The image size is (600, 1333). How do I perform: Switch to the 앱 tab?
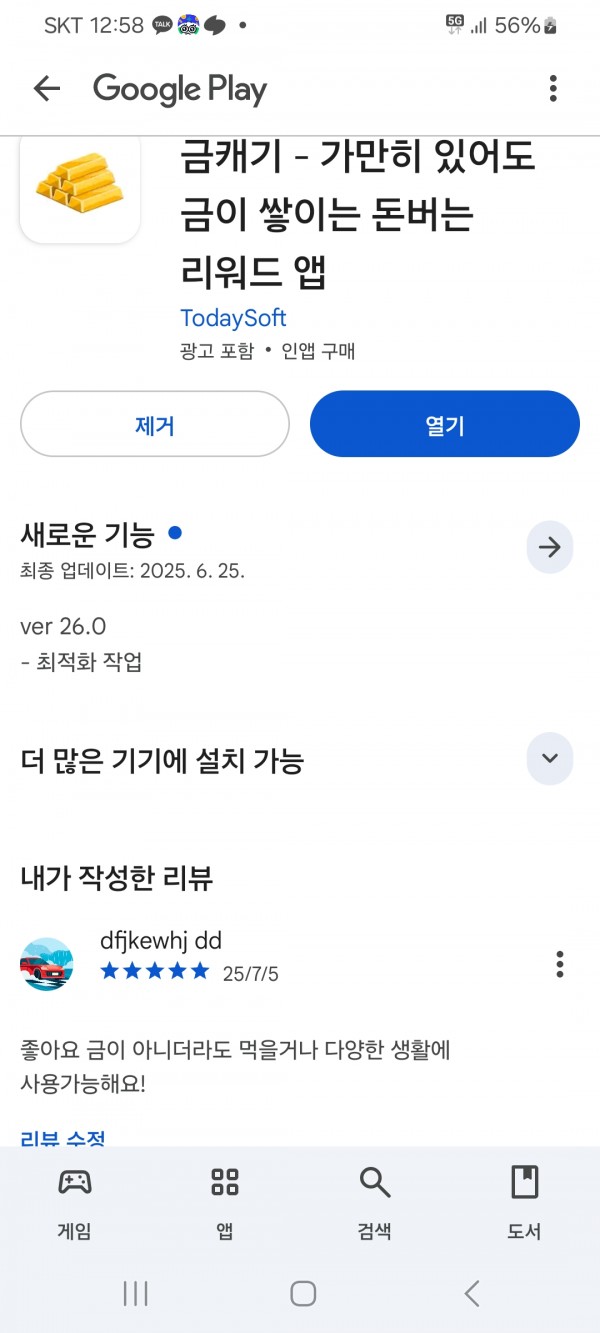(x=225, y=1202)
